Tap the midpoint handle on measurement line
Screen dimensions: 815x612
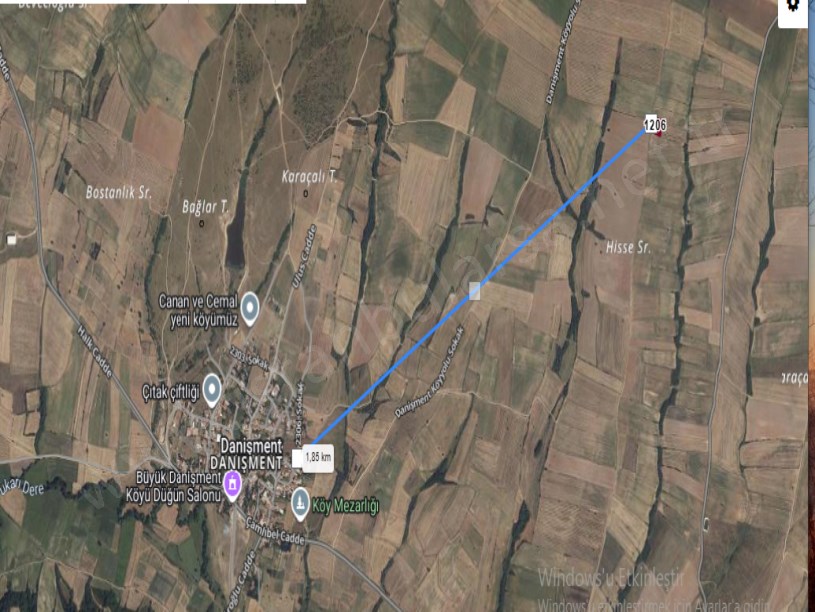tap(475, 291)
